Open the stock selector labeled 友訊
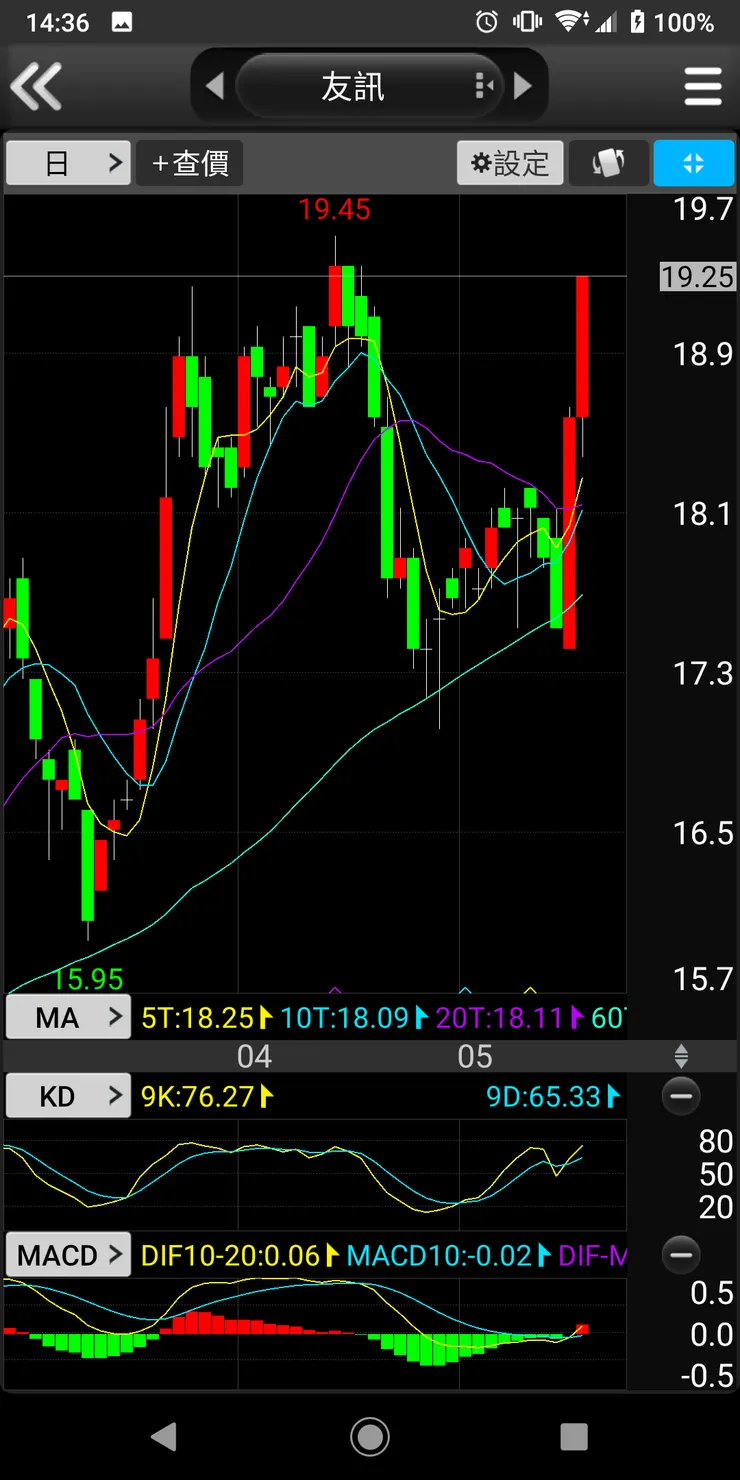This screenshot has height=1480, width=740. click(354, 87)
